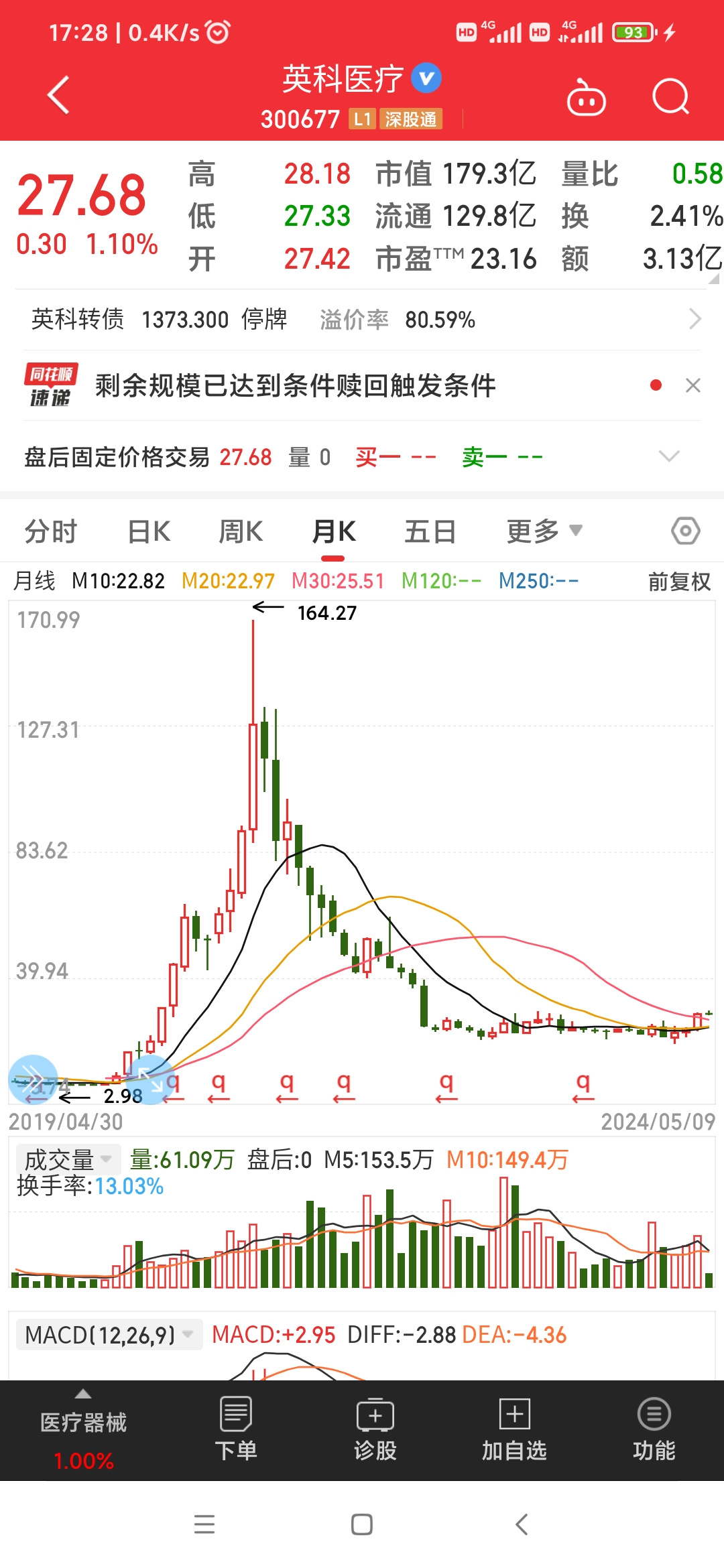Expand the 盘后固定价格交易 details
The height and width of the screenshot is (1568, 724).
[669, 457]
